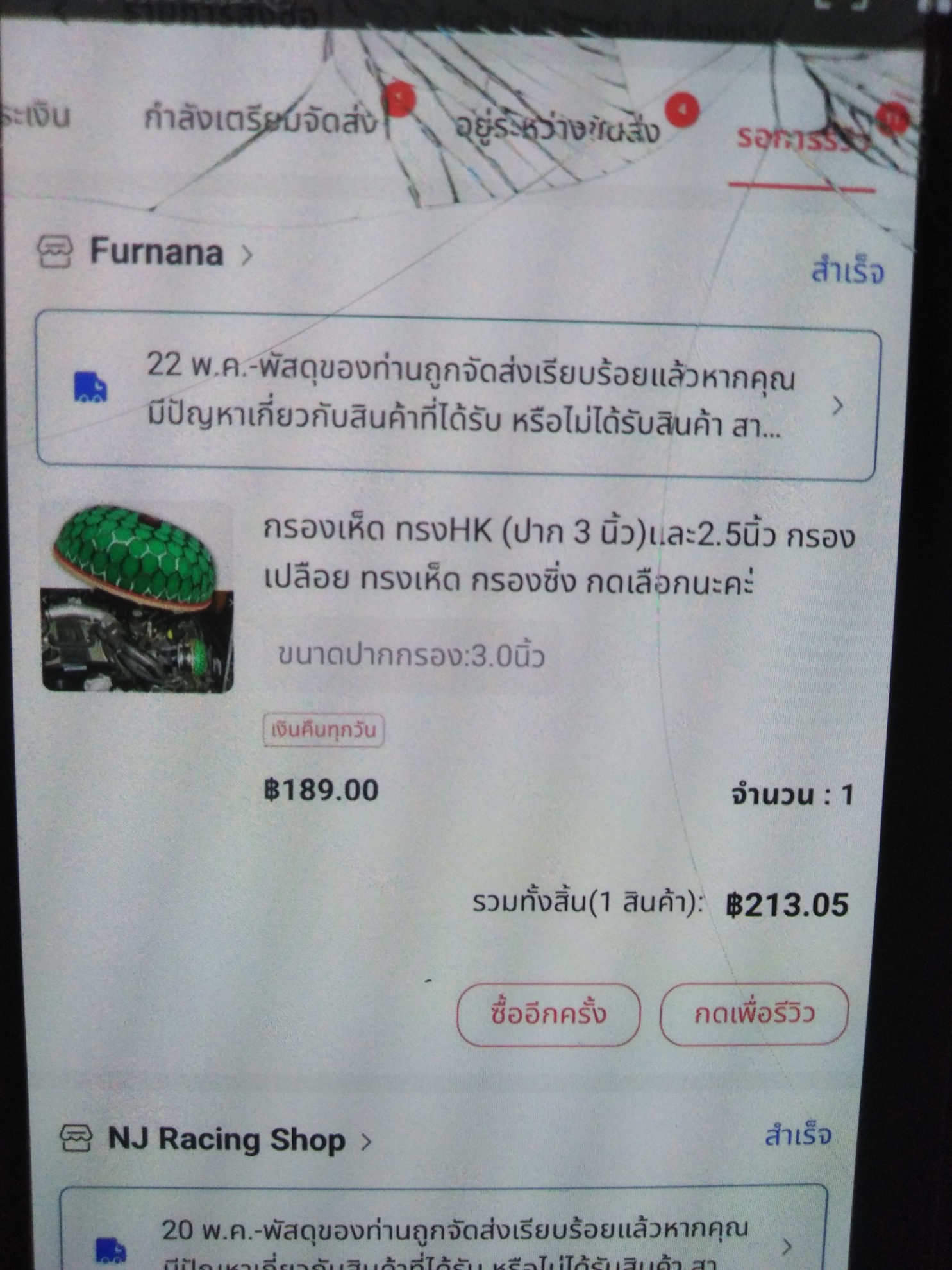Switch to the อยู่ระหว่างขนส่ง tab
Viewport: 952px width, 1270px height.
[x=556, y=130]
